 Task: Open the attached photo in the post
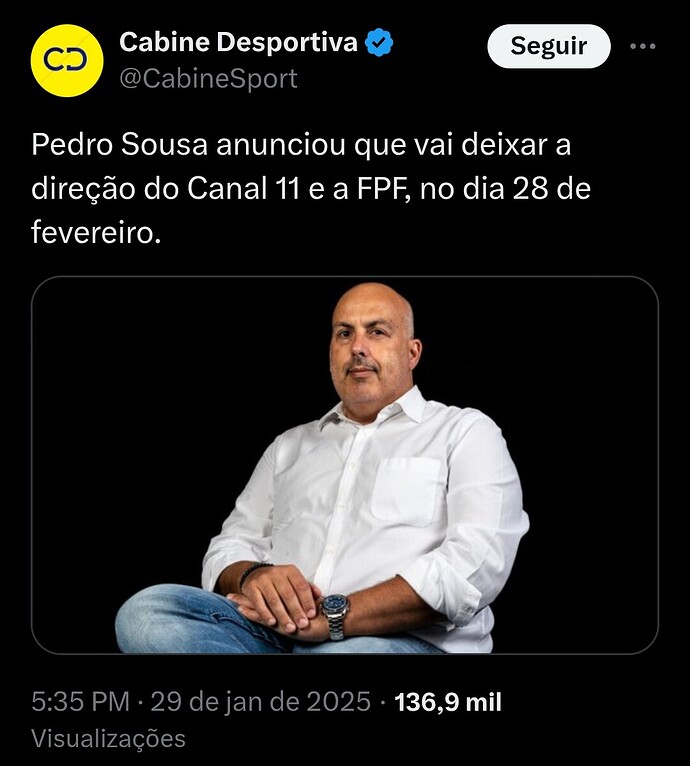coord(345,465)
